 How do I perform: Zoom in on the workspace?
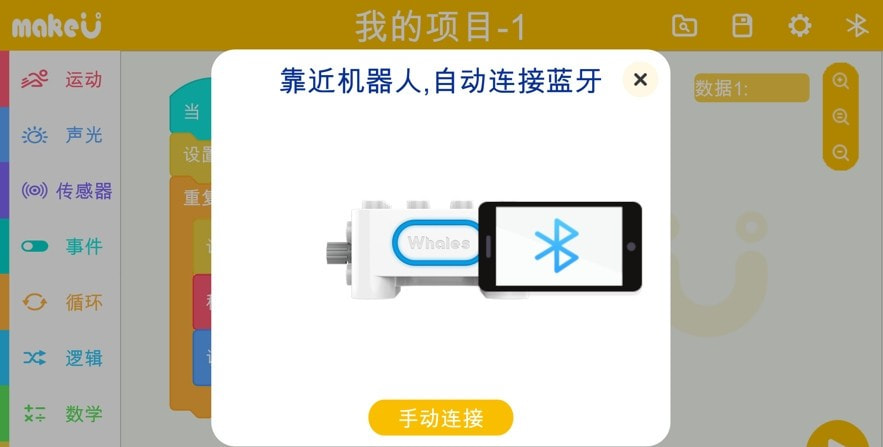coord(841,81)
